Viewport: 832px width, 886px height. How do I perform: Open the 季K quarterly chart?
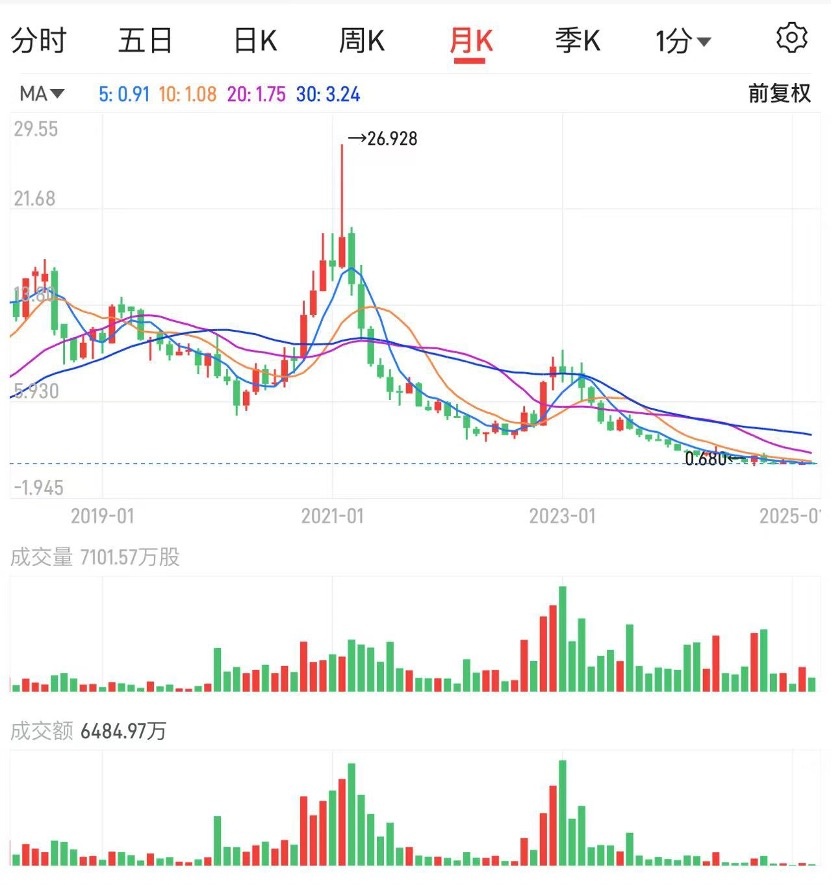coord(577,41)
